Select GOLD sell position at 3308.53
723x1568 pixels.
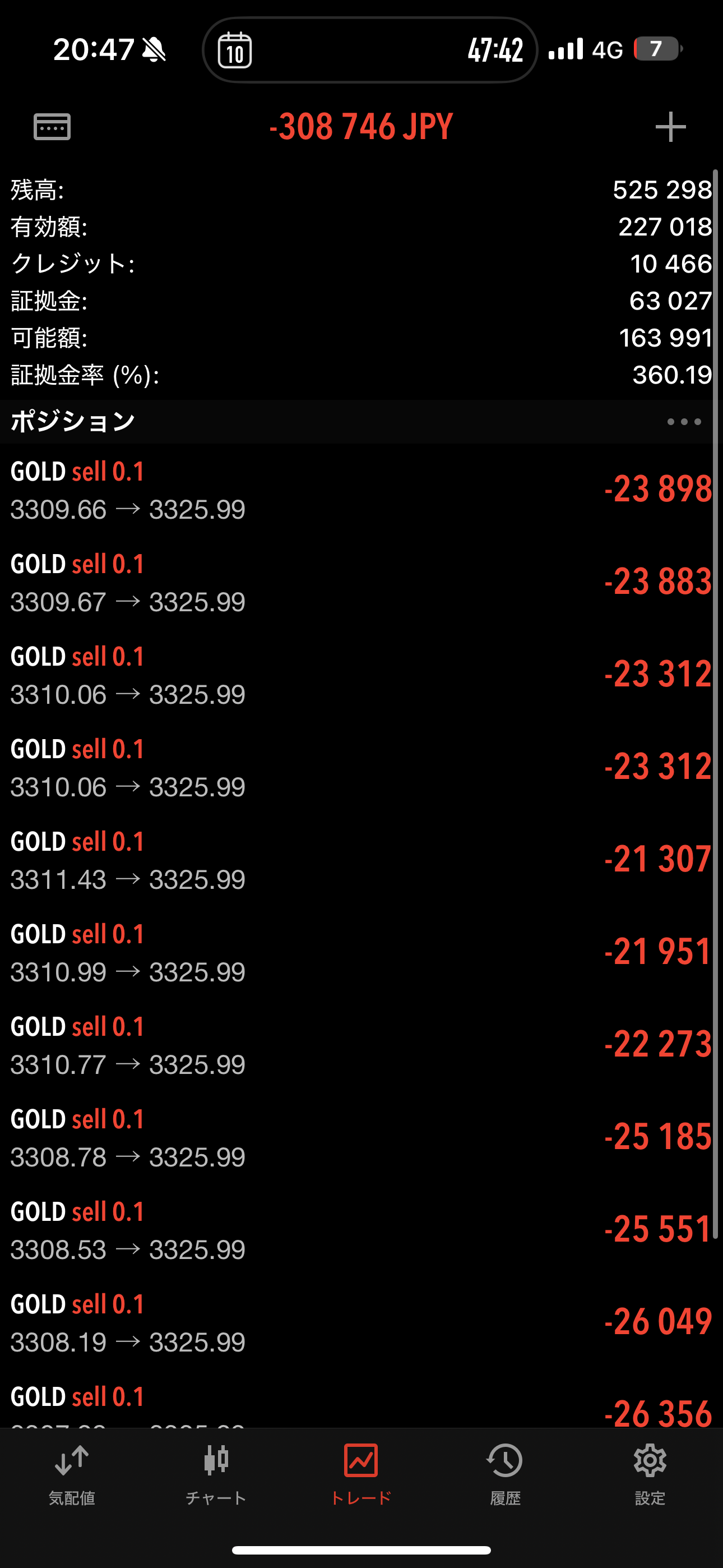[361, 1230]
